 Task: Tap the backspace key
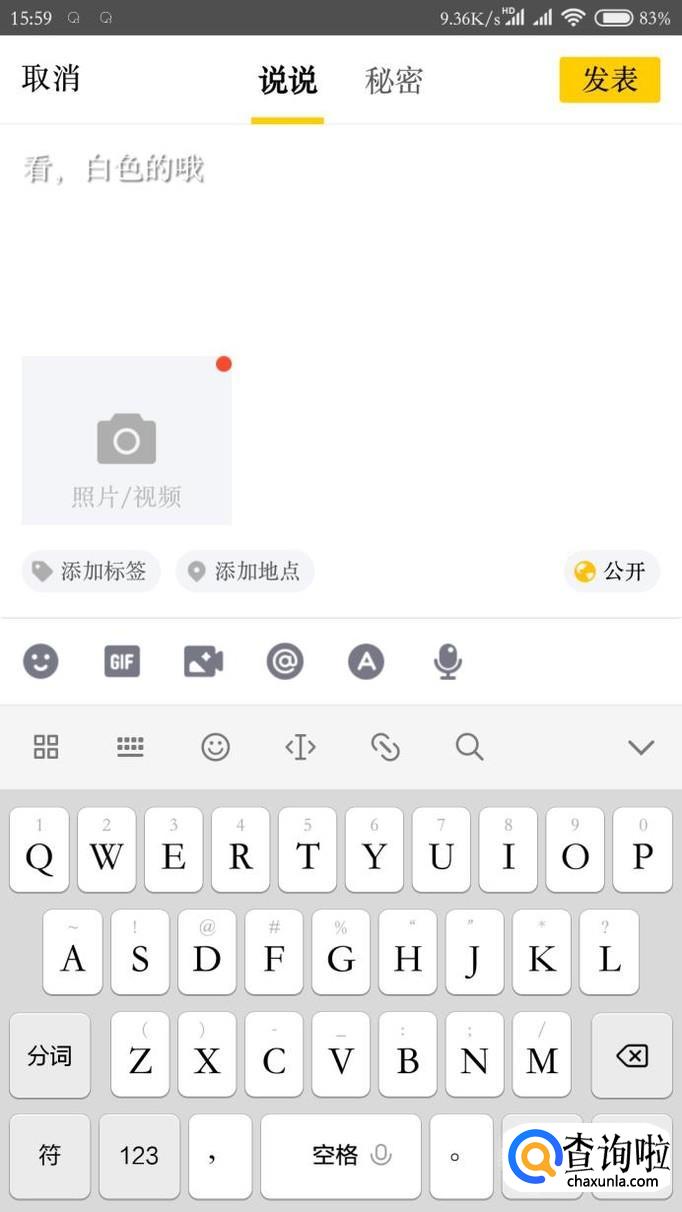632,1056
